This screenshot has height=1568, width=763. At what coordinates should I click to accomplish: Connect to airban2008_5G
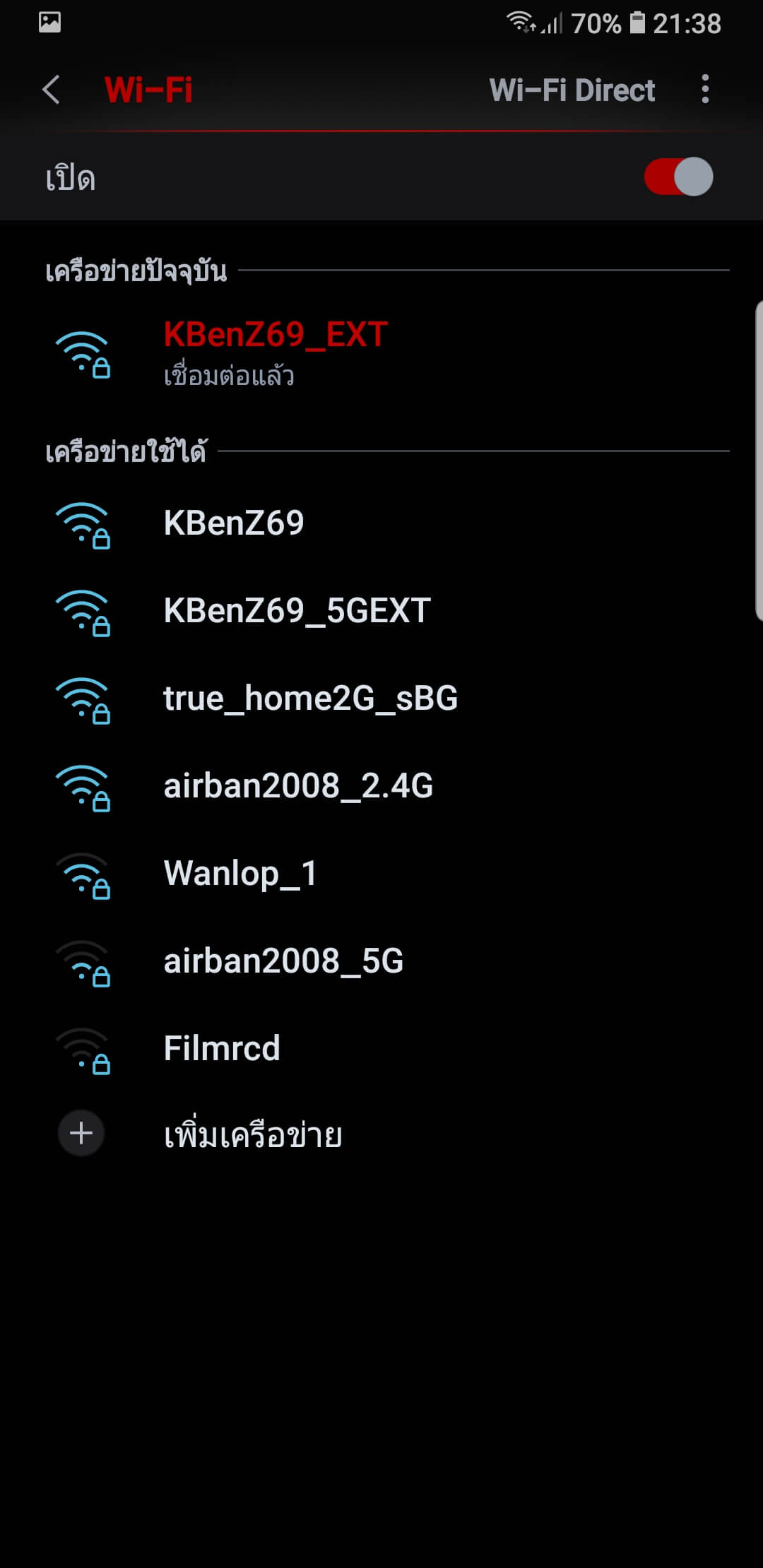tap(381, 961)
